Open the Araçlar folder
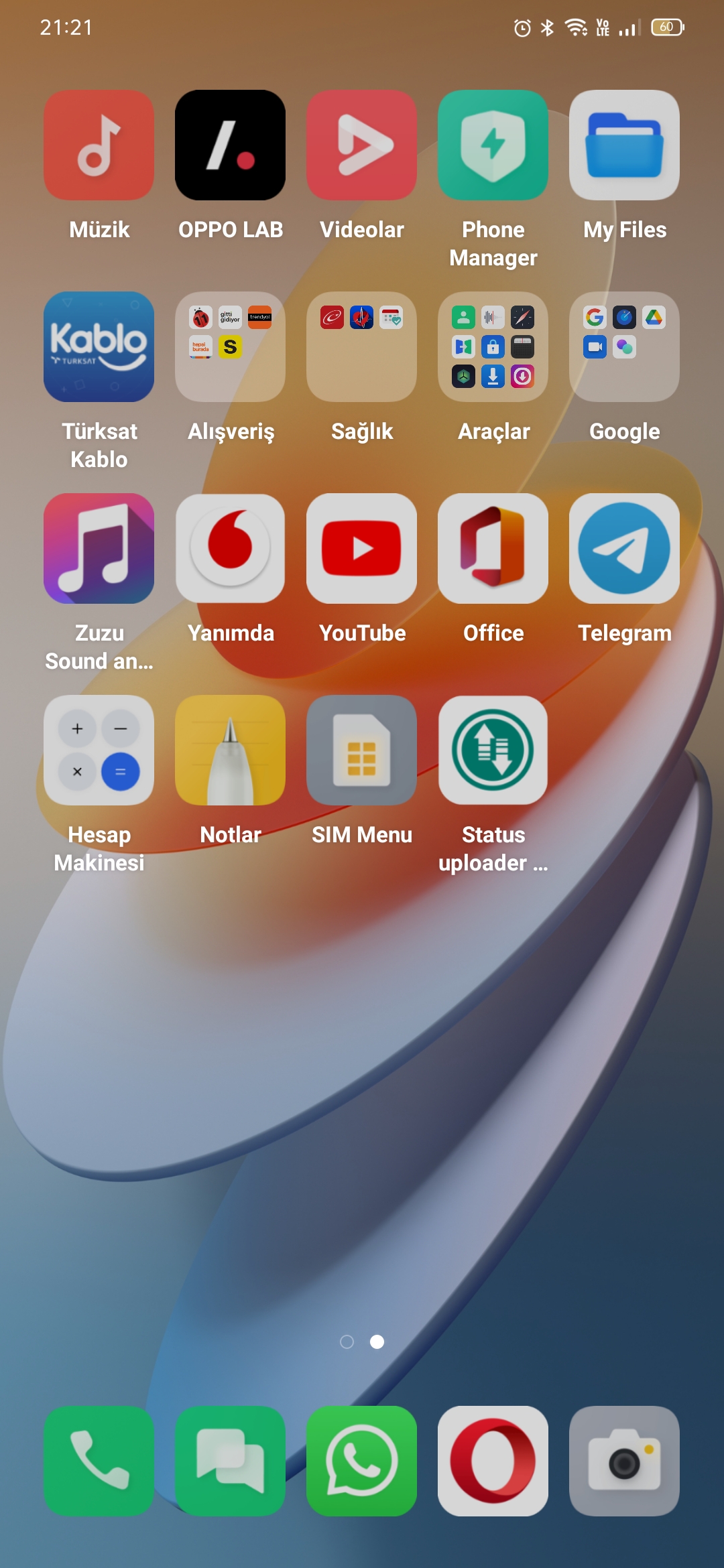724x1568 pixels. (493, 347)
